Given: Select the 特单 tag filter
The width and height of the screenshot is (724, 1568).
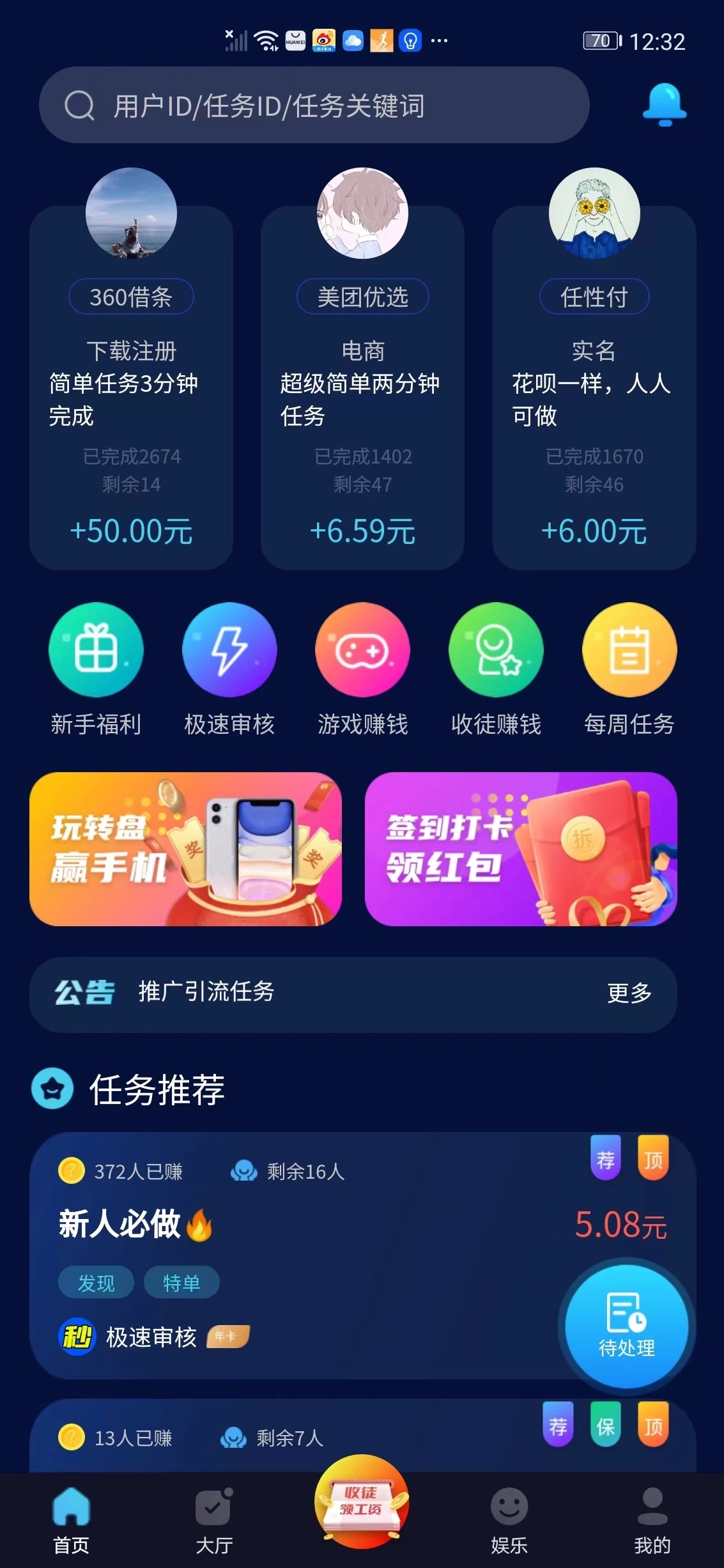Looking at the screenshot, I should point(181,1283).
